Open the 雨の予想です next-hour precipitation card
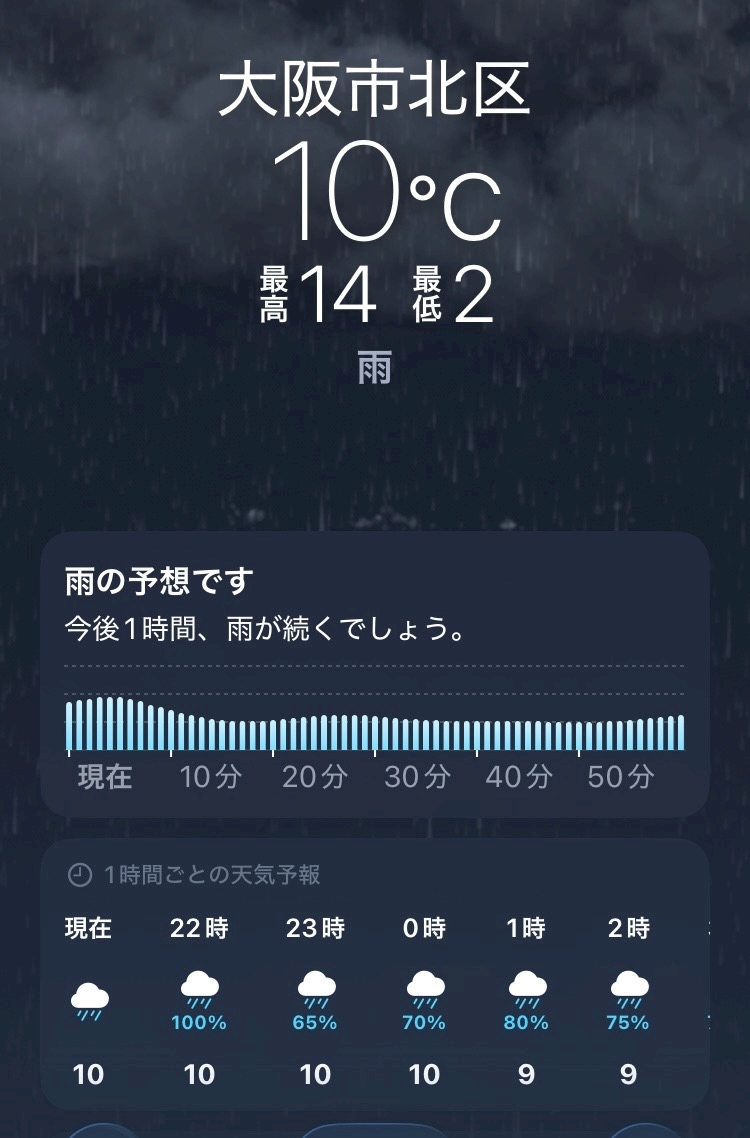The image size is (750, 1138). coord(375,675)
